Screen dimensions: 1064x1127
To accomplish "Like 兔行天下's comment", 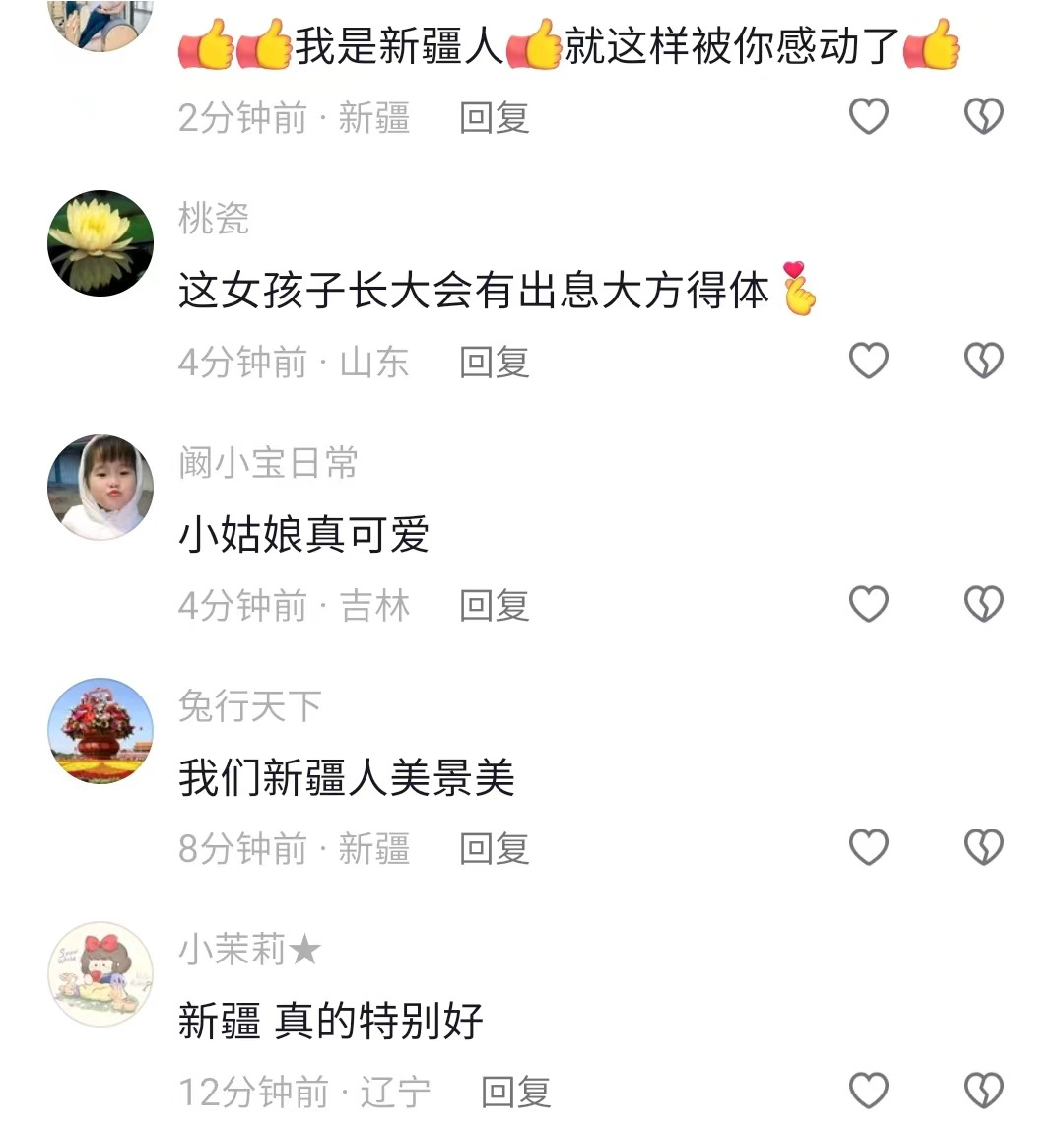I will (869, 847).
